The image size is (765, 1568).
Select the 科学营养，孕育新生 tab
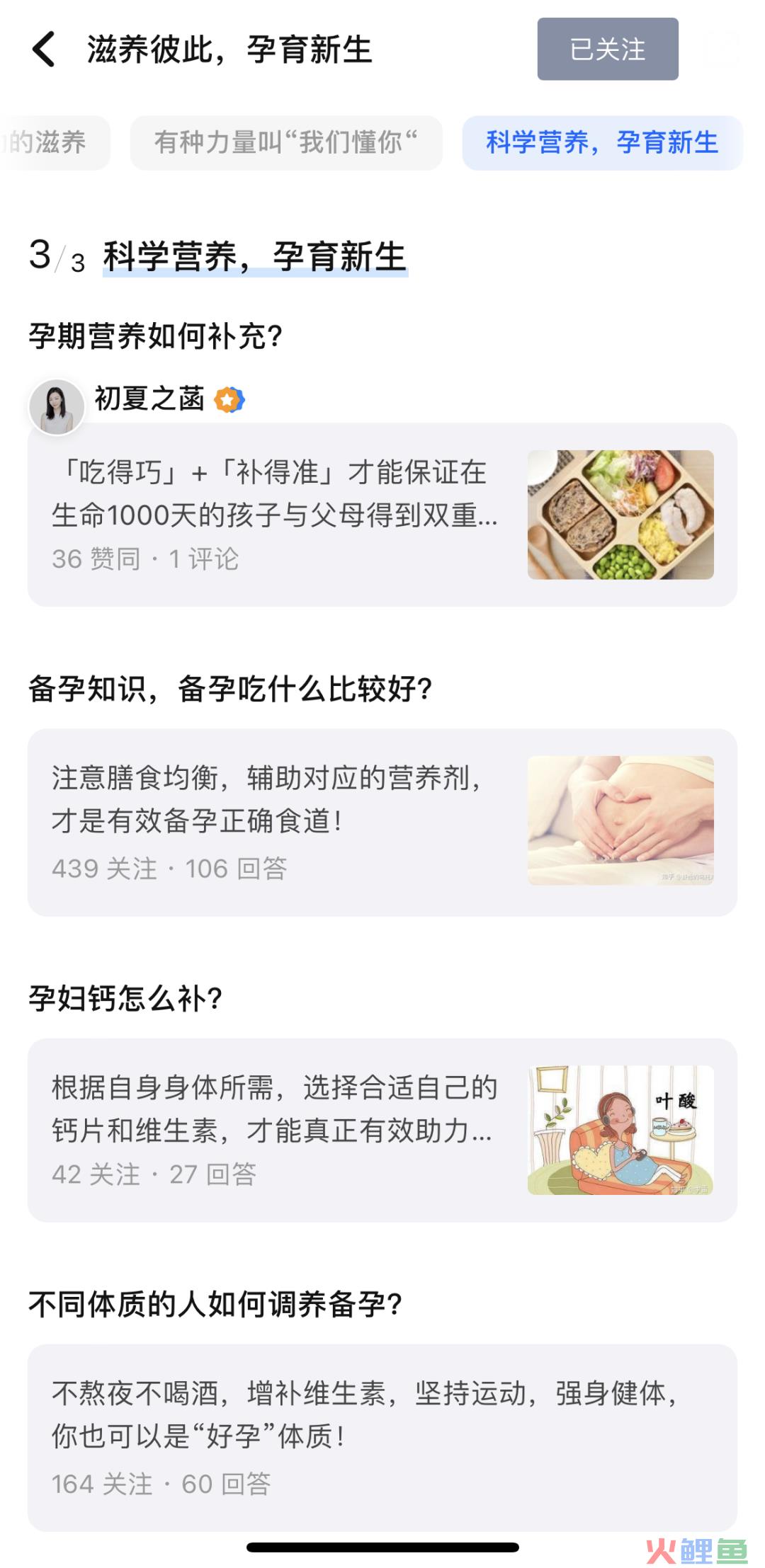click(x=602, y=142)
